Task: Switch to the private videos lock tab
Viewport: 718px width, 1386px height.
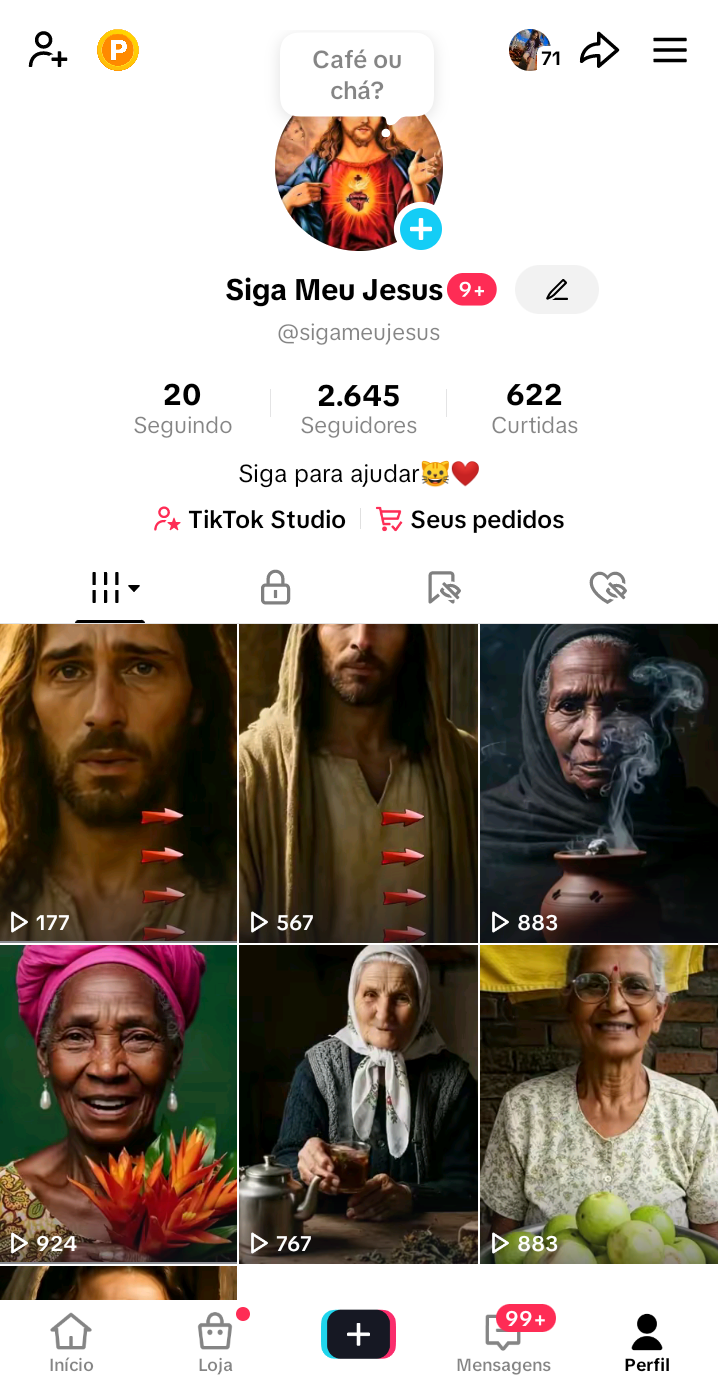Action: click(x=275, y=588)
